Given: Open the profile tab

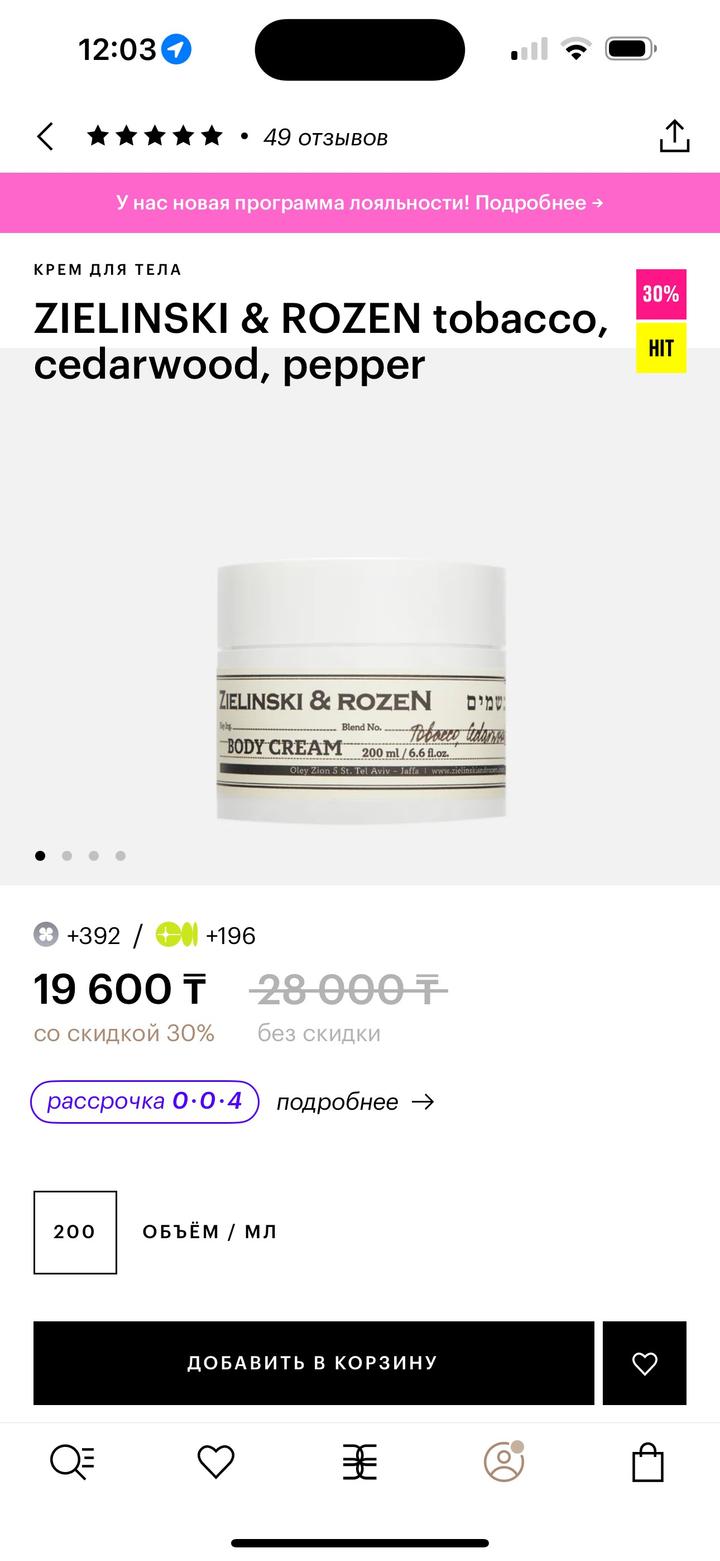Looking at the screenshot, I should coord(504,1462).
